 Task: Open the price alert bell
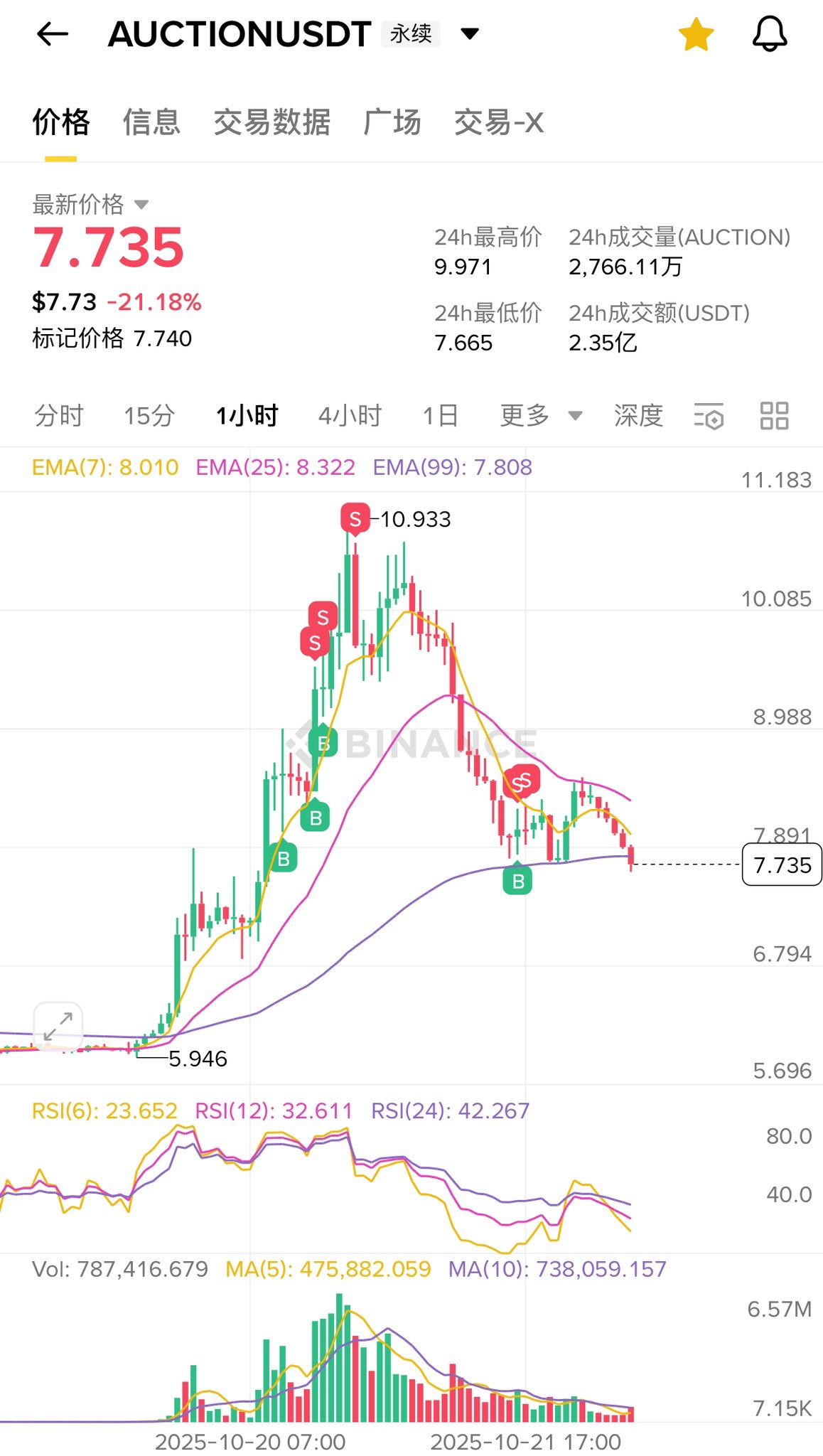(770, 34)
